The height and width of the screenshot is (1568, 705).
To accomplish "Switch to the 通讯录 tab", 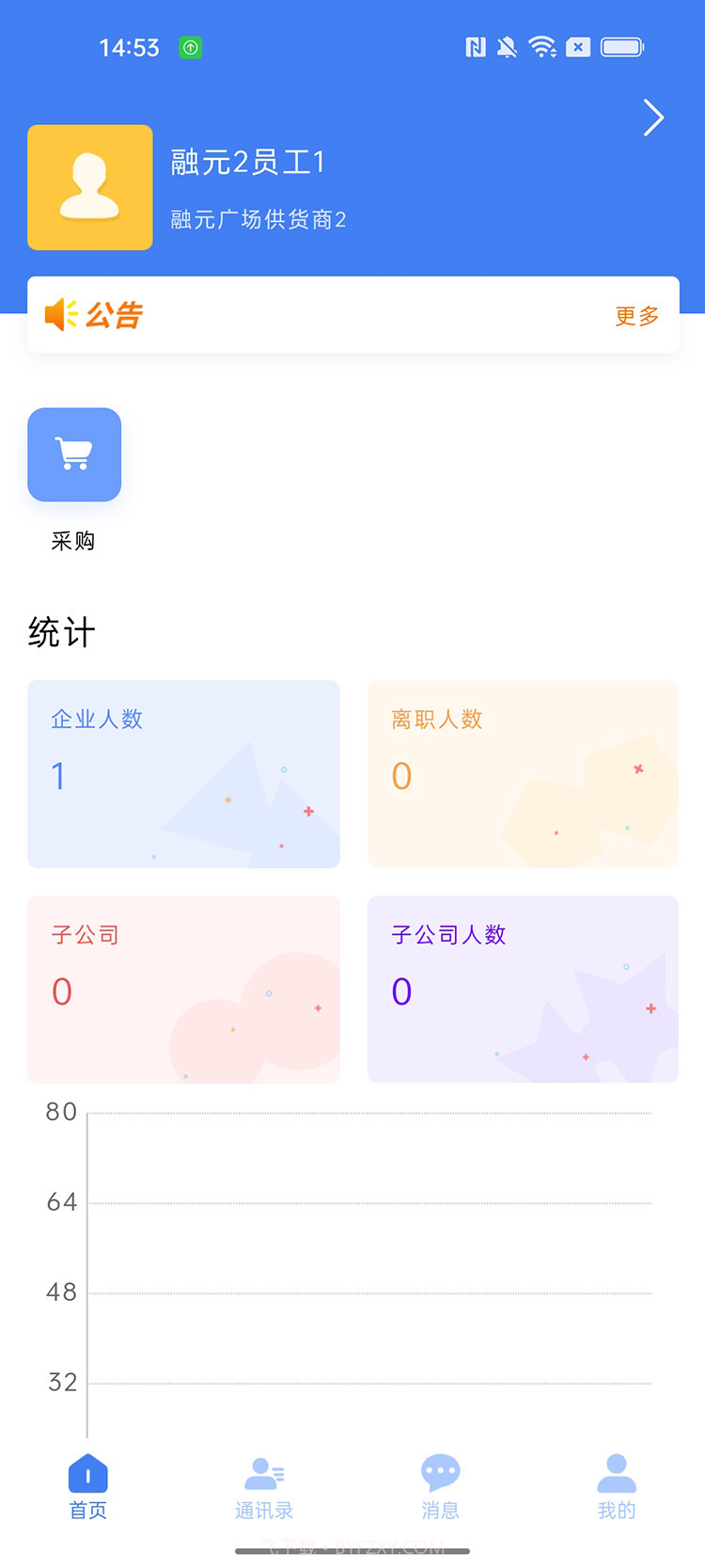I will point(263,1488).
